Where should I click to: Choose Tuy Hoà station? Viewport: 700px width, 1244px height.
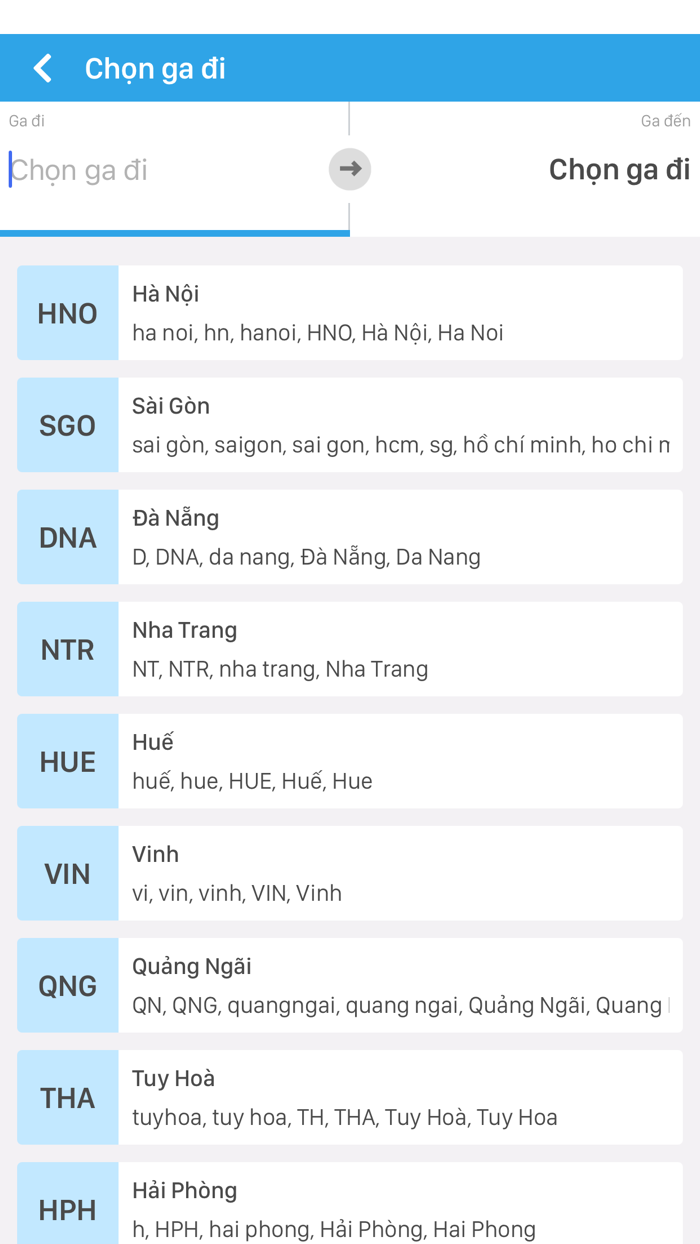coord(350,1097)
